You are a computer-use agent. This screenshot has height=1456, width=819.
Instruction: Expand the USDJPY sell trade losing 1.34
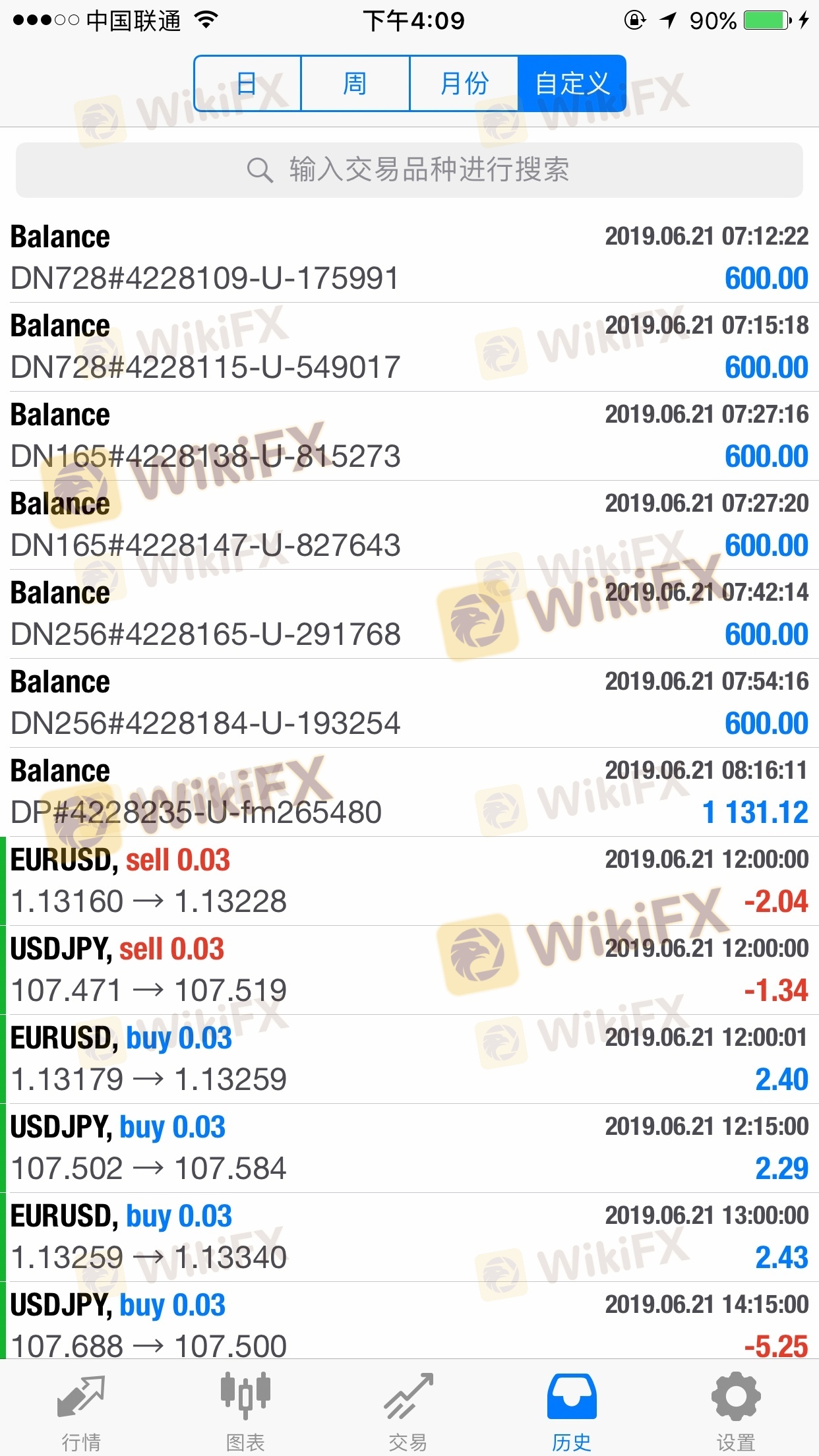[x=409, y=970]
